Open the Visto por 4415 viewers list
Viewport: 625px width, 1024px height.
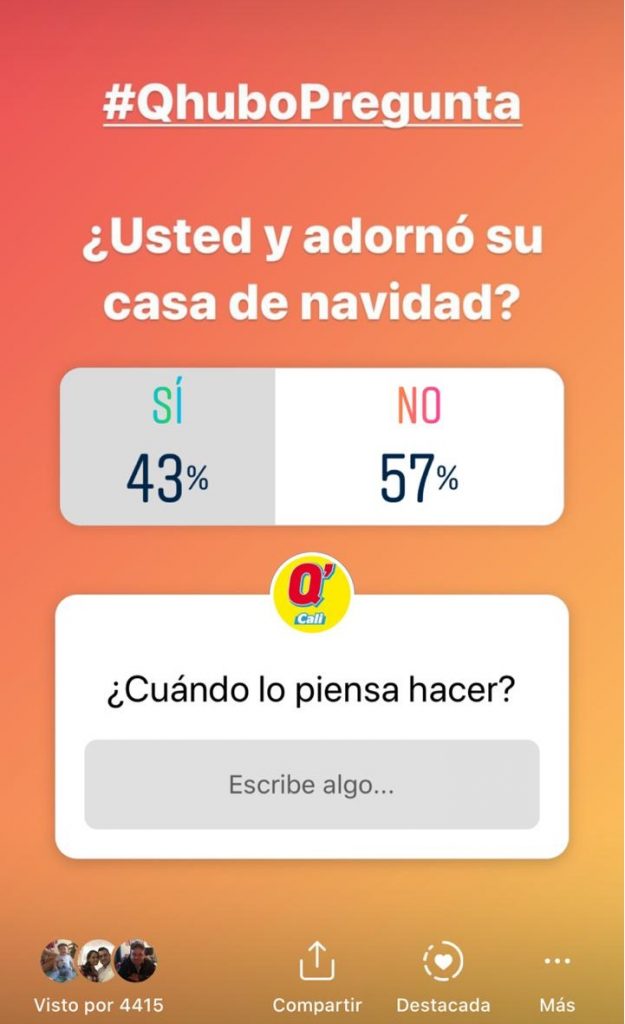pyautogui.click(x=98, y=974)
